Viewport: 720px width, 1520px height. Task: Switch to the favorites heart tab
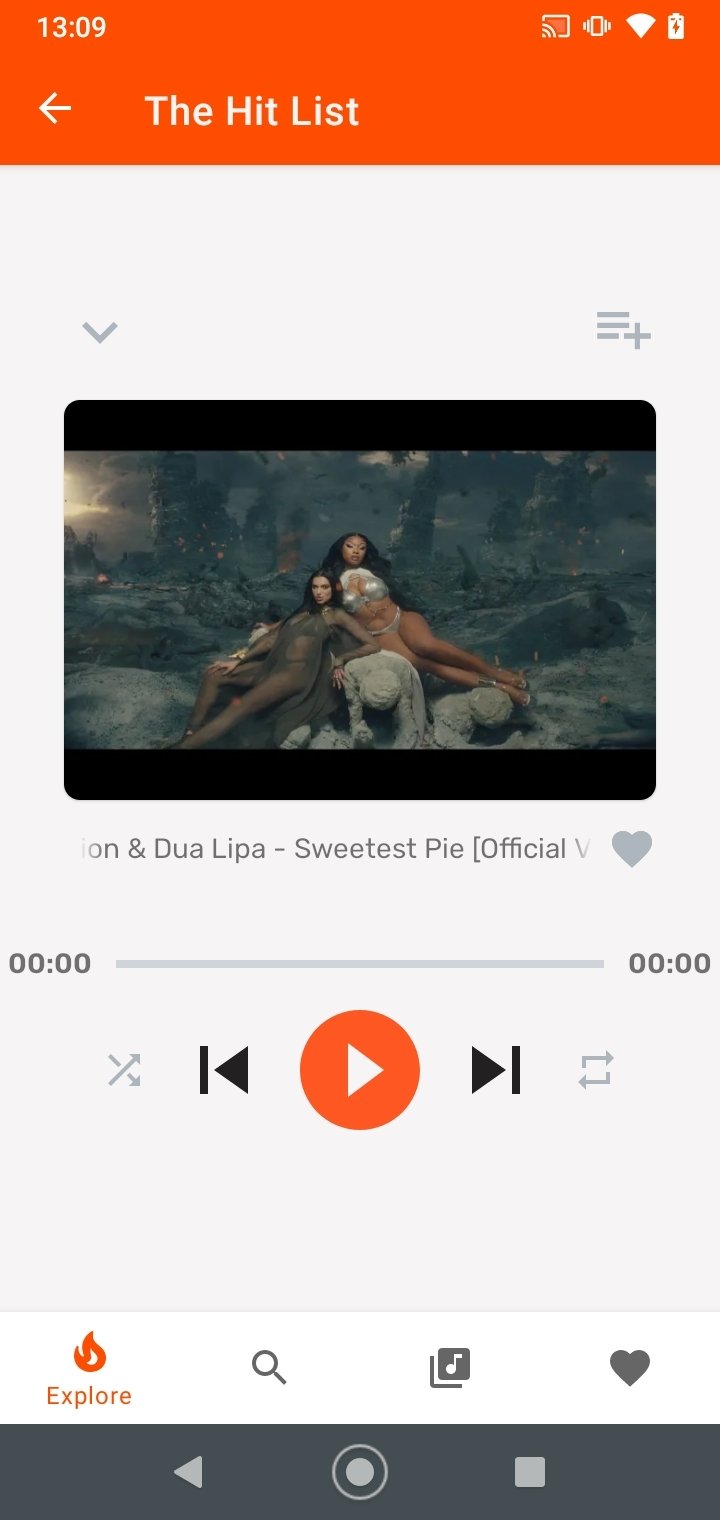pyautogui.click(x=630, y=1367)
